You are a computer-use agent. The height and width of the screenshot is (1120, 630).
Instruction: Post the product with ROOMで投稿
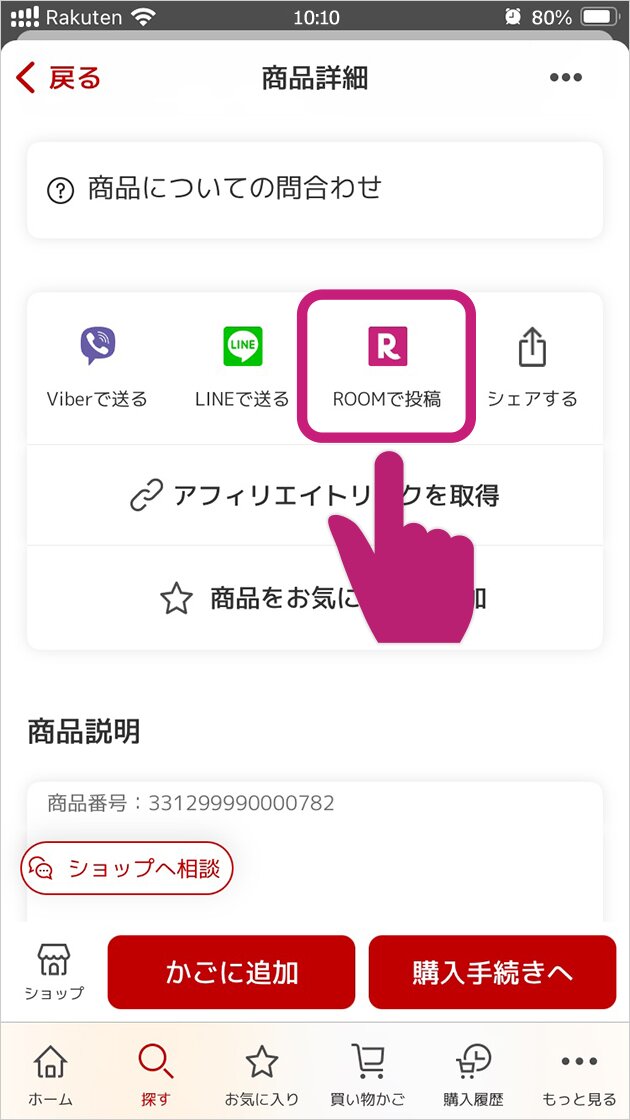pos(387,365)
